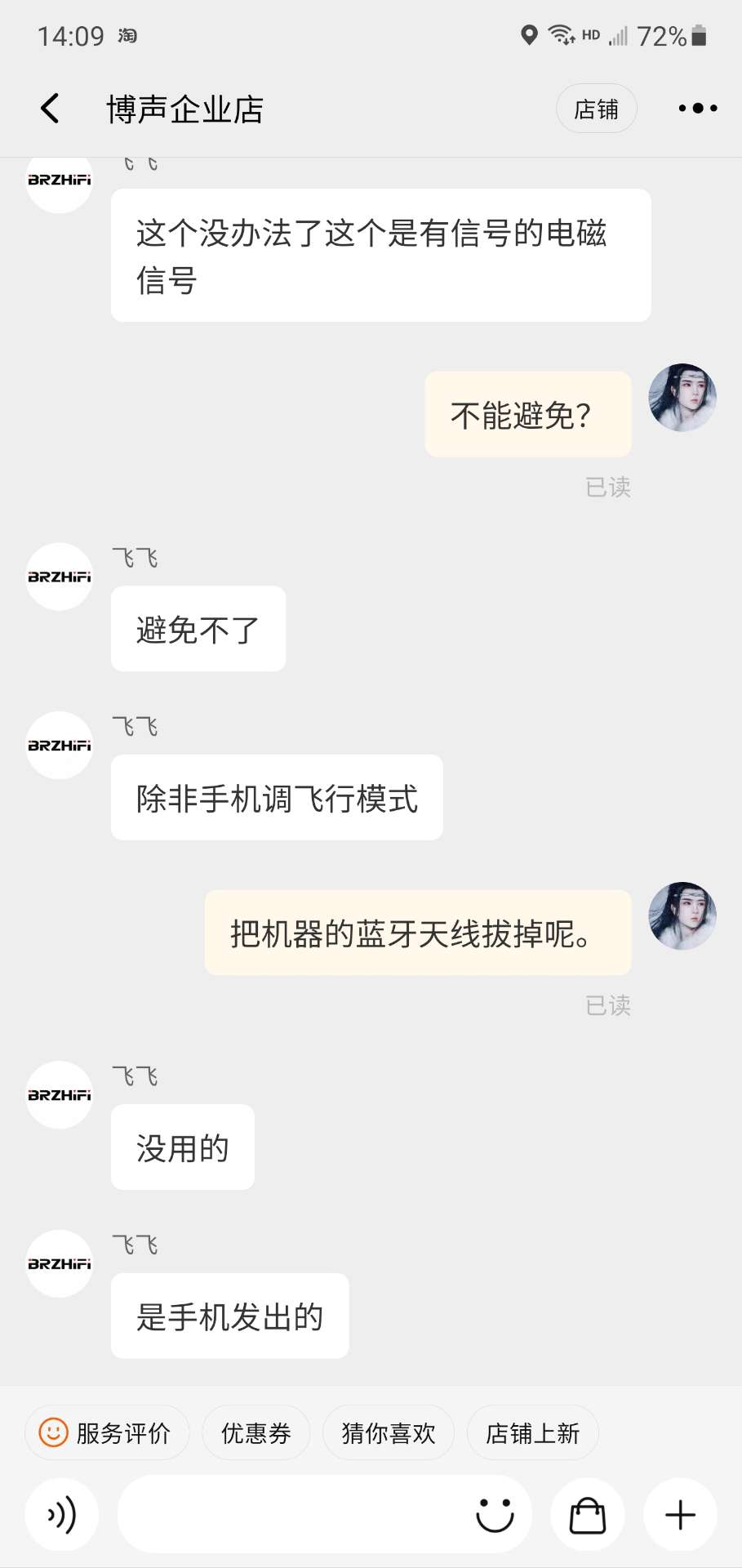Switch to voice input mode
Image resolution: width=742 pixels, height=1568 pixels.
[62, 1515]
